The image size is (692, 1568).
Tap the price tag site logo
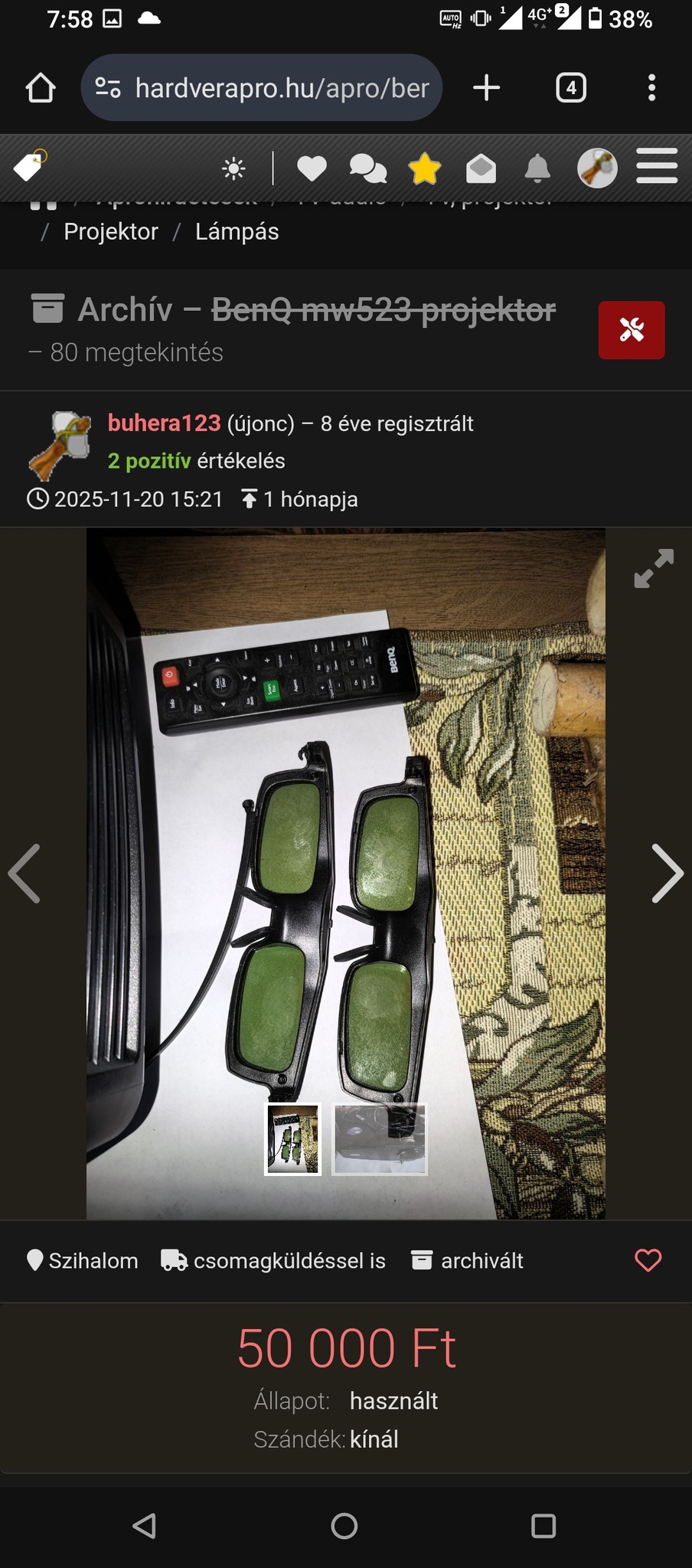[31, 166]
